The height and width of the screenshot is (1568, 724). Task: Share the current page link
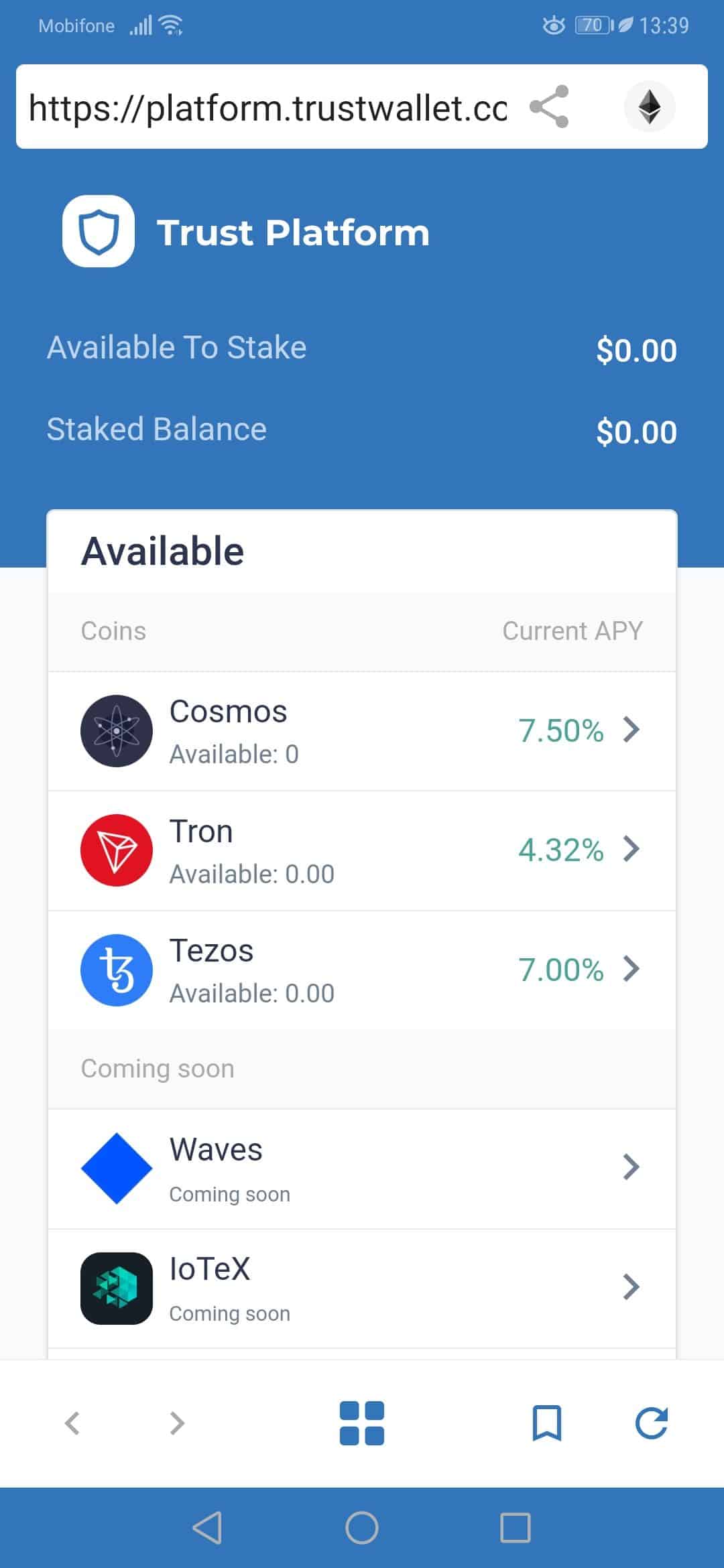point(549,107)
